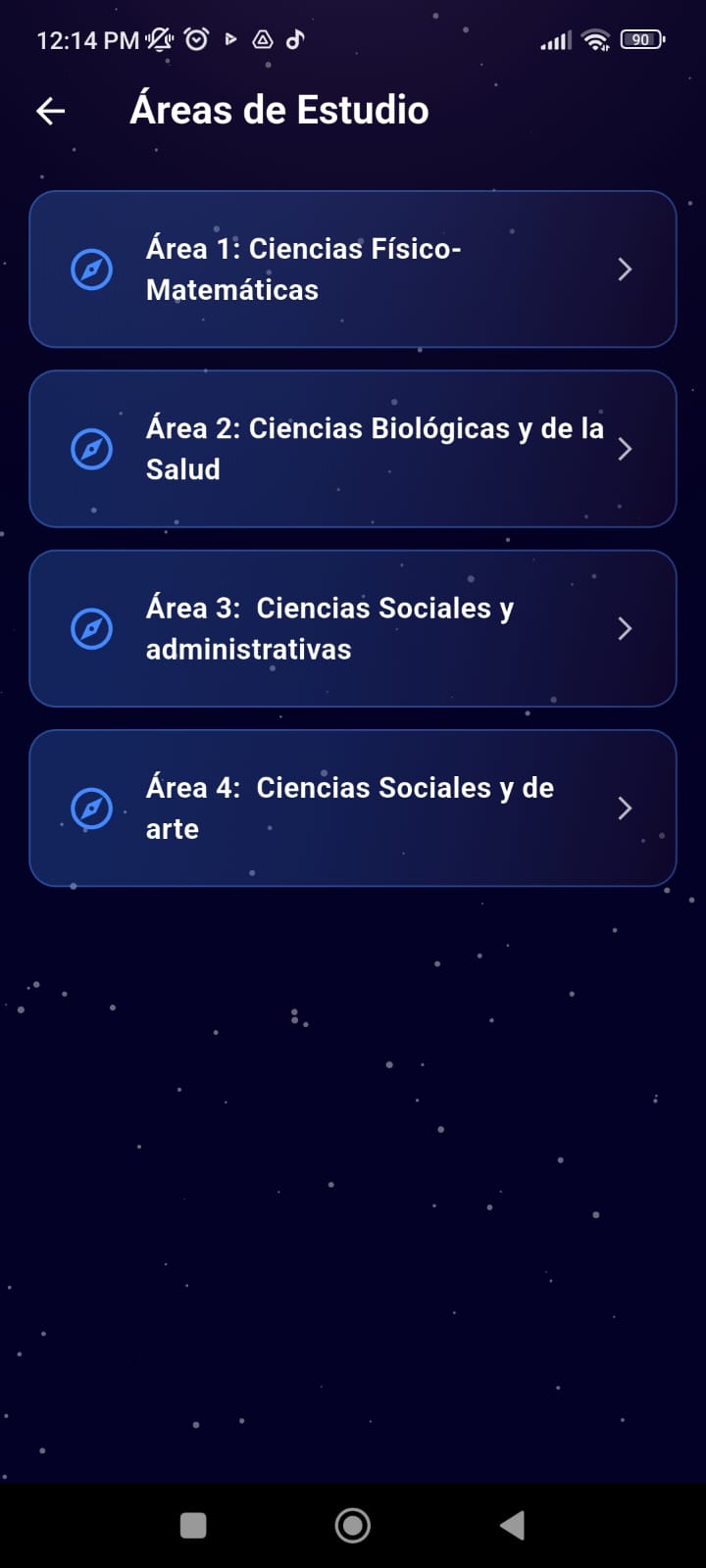
Task: Open Área 1: Ciencias Físico-Matemáticas
Action: coord(353,269)
